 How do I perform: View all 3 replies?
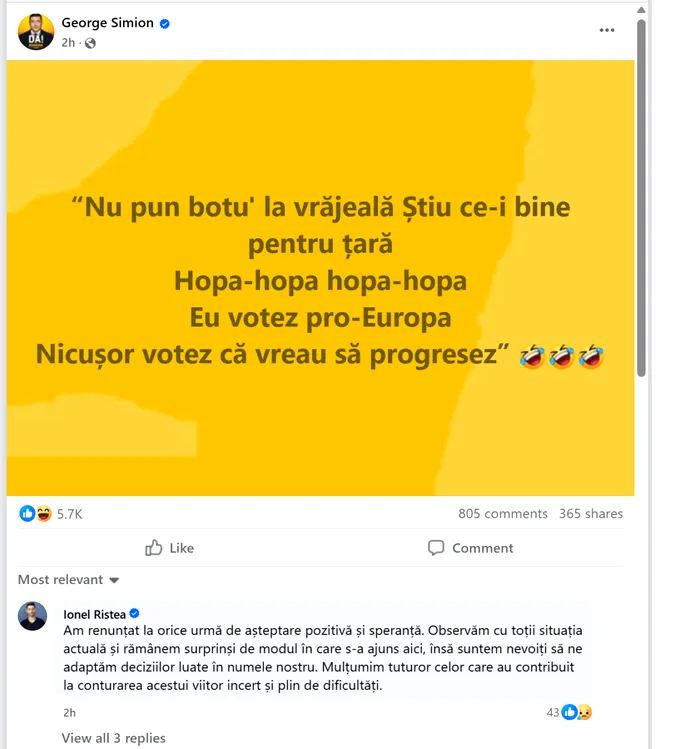tap(113, 738)
